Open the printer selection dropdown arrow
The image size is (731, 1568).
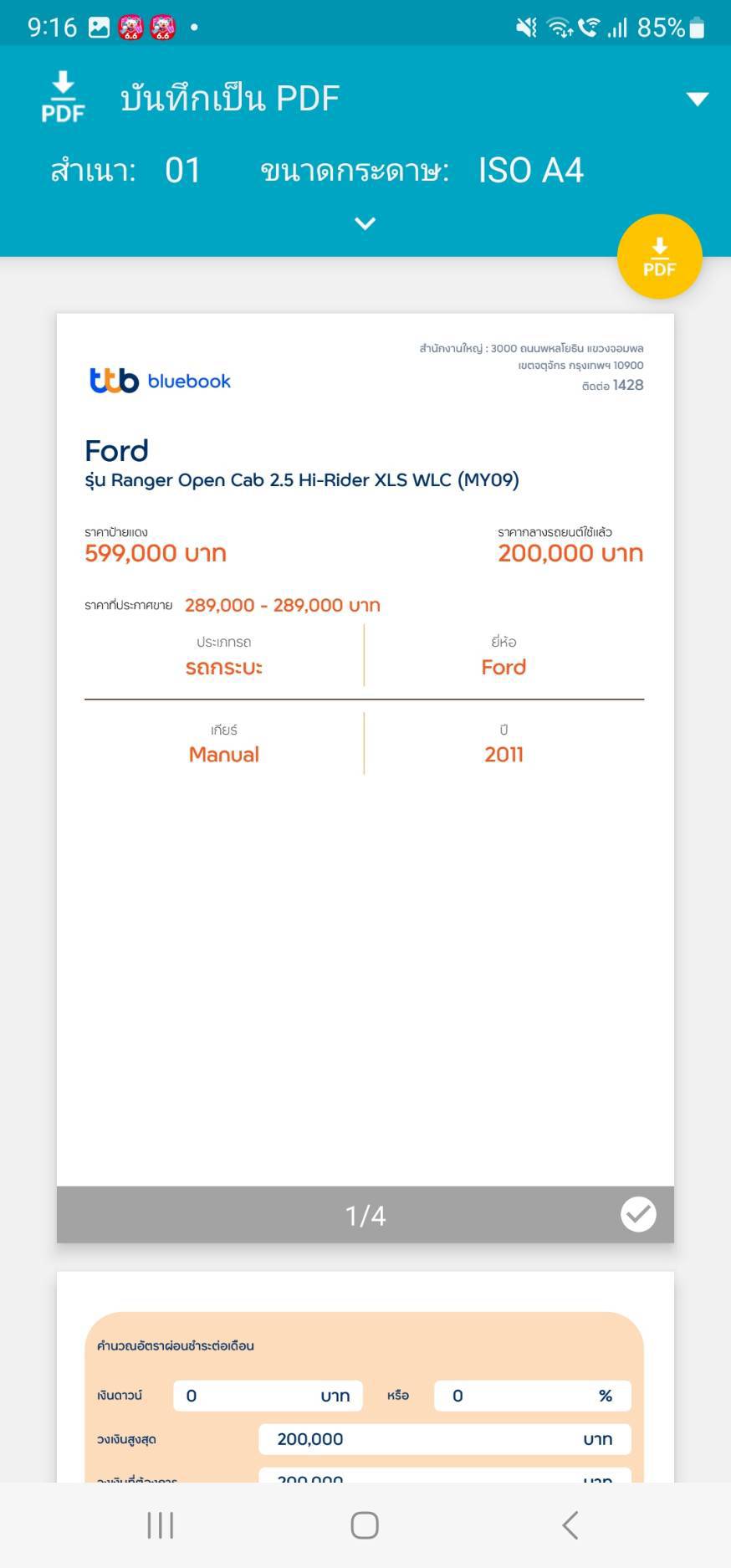pyautogui.click(x=697, y=99)
